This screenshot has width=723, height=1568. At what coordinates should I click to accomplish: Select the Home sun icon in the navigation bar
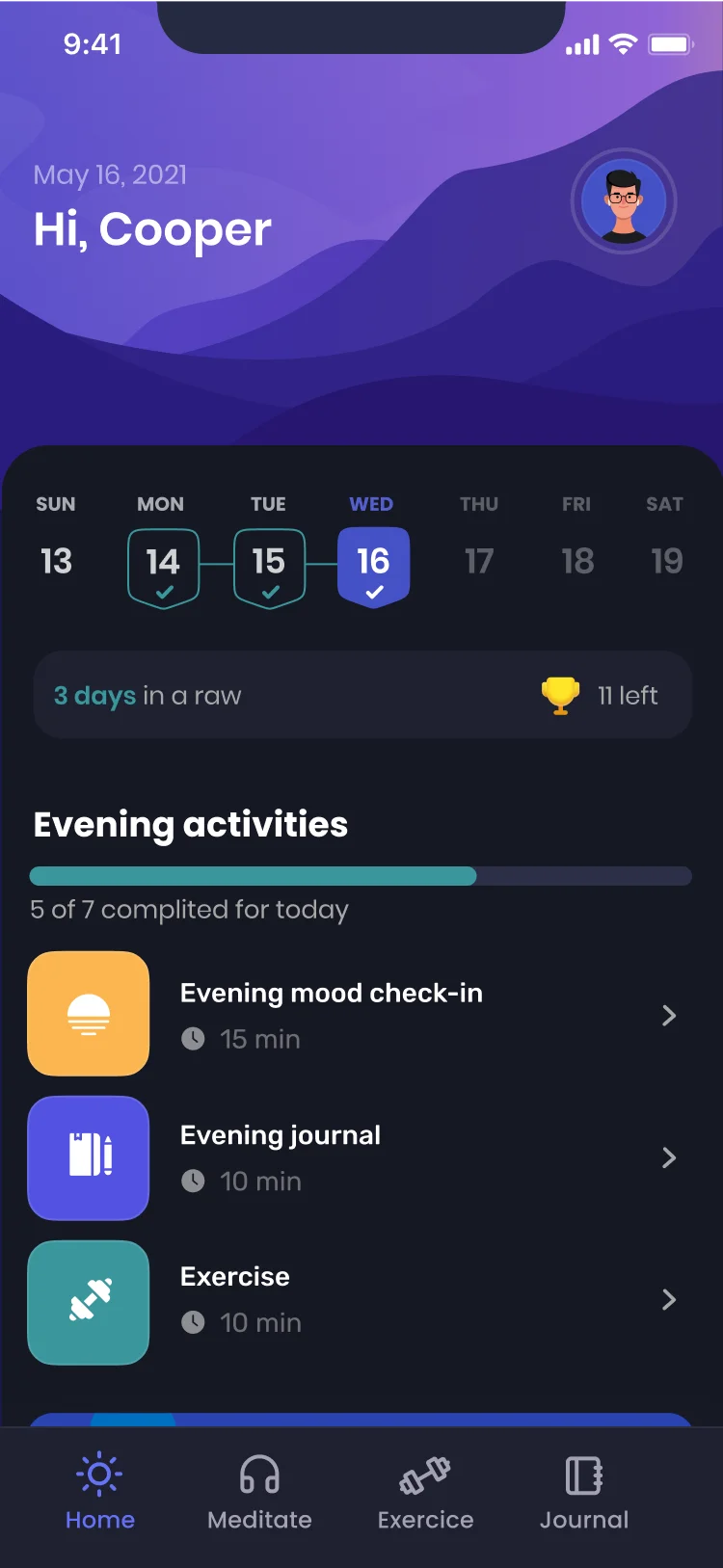100,1473
